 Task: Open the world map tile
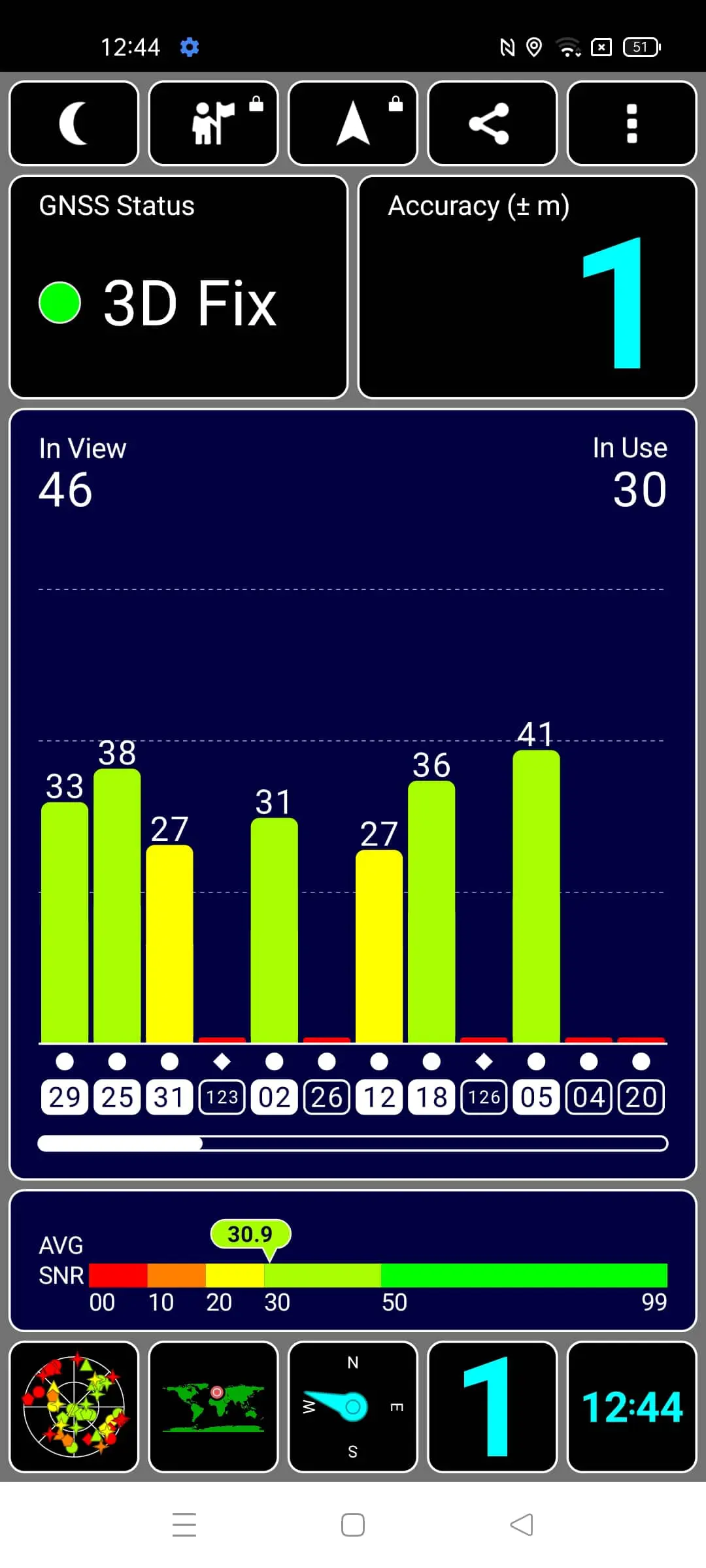214,1407
